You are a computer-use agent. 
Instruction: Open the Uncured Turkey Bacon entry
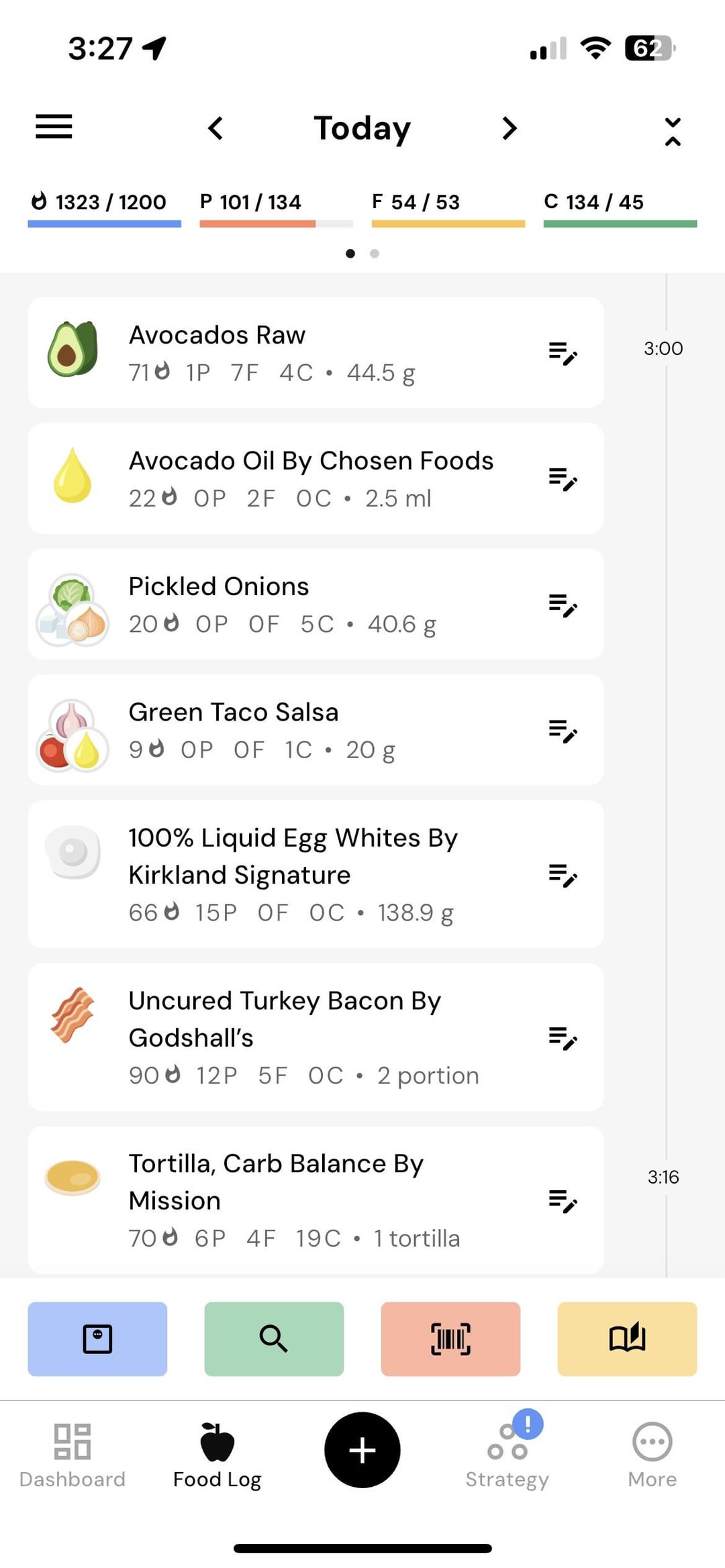tap(316, 1037)
